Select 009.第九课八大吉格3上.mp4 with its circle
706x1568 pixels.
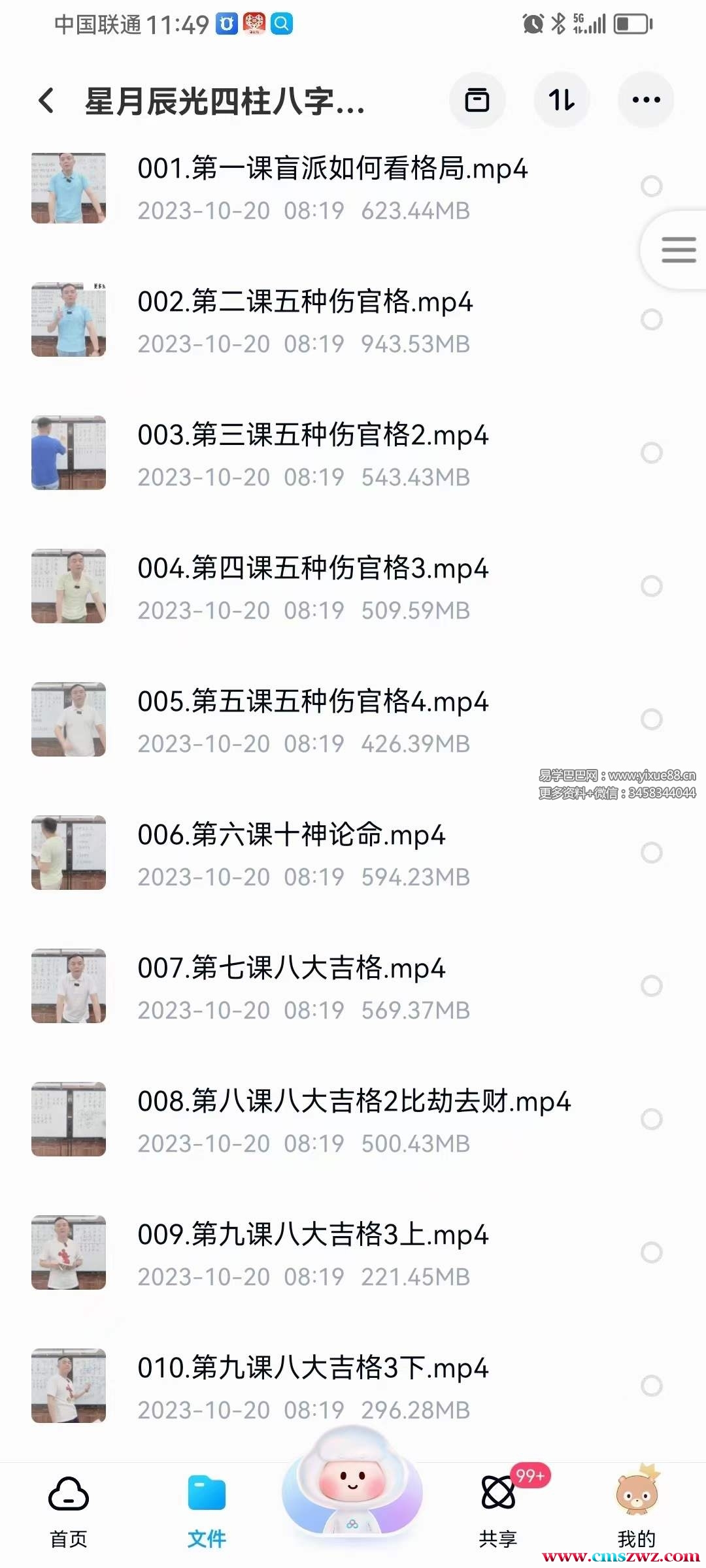(x=651, y=1252)
